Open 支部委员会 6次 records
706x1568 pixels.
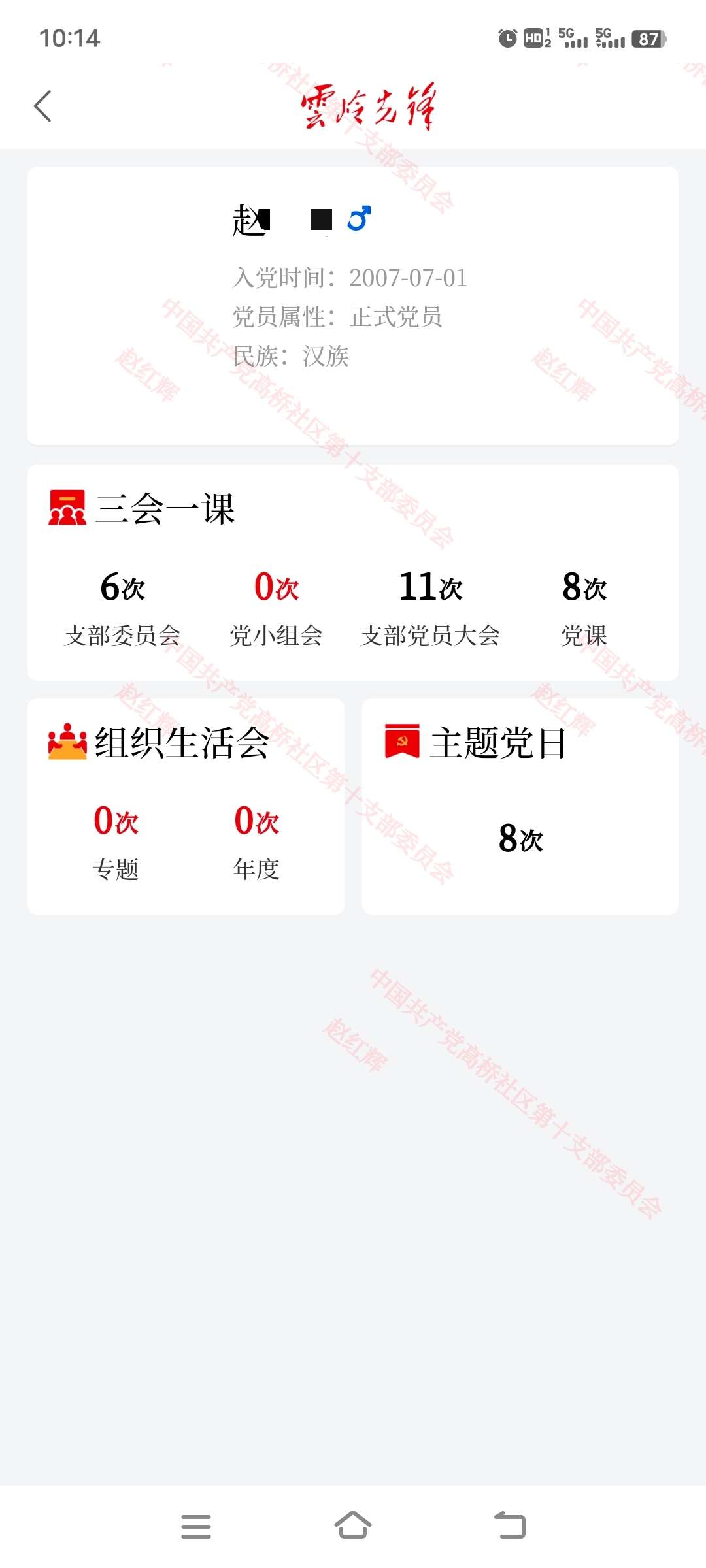(122, 608)
